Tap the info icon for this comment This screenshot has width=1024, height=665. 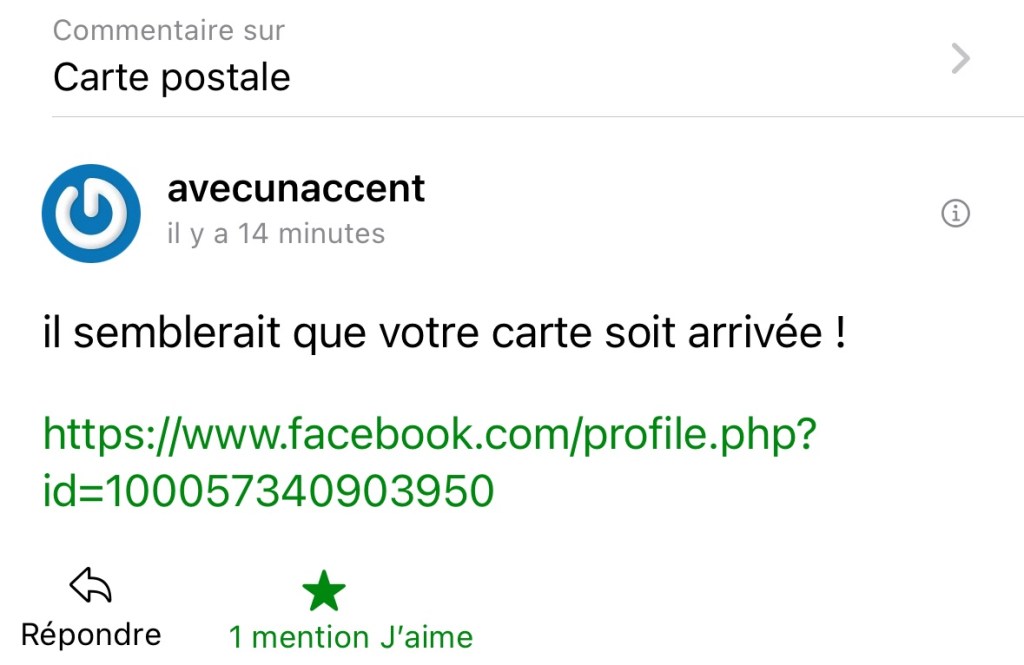tap(956, 213)
